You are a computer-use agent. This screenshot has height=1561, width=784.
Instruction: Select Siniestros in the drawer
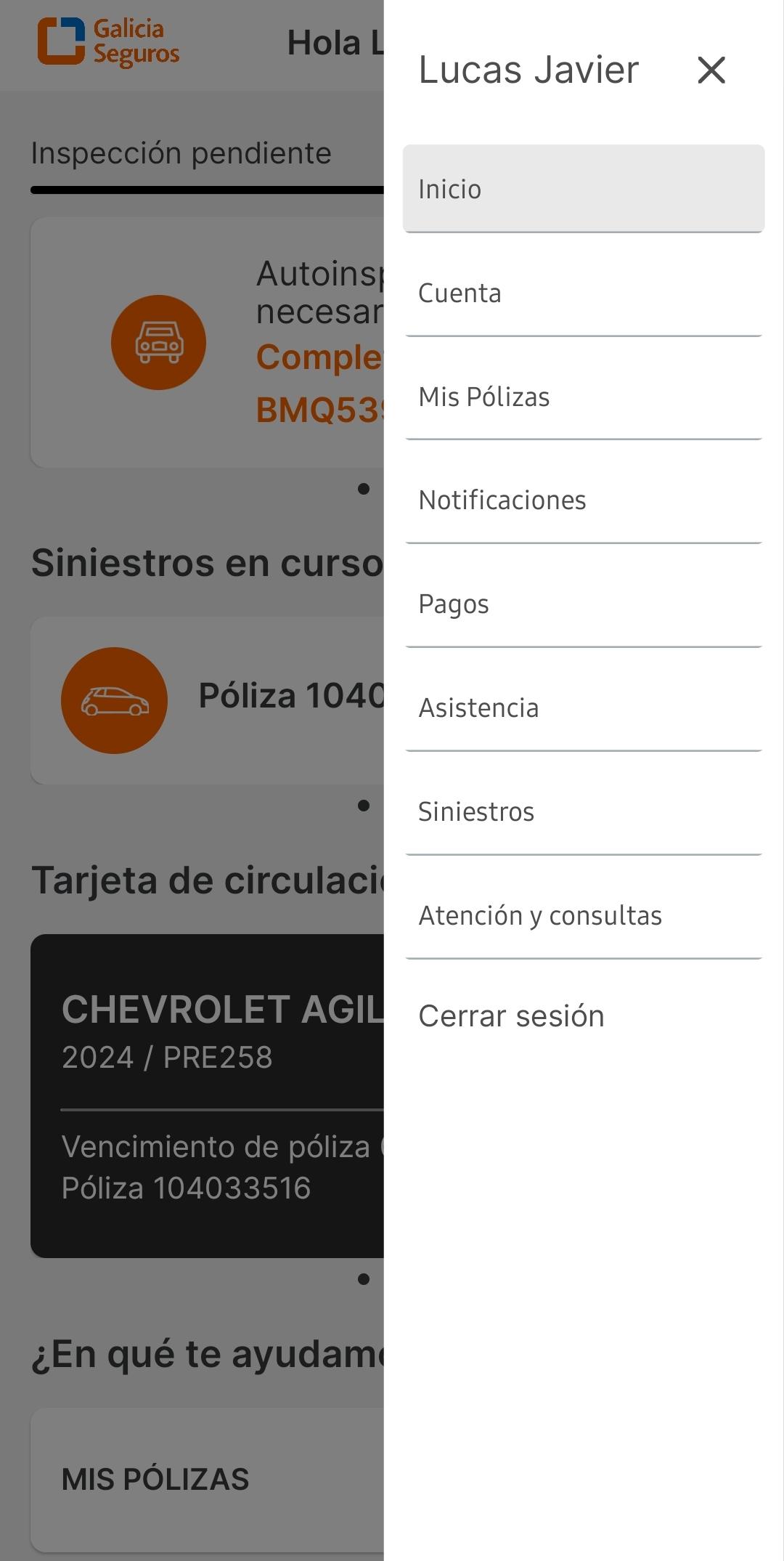coord(584,812)
